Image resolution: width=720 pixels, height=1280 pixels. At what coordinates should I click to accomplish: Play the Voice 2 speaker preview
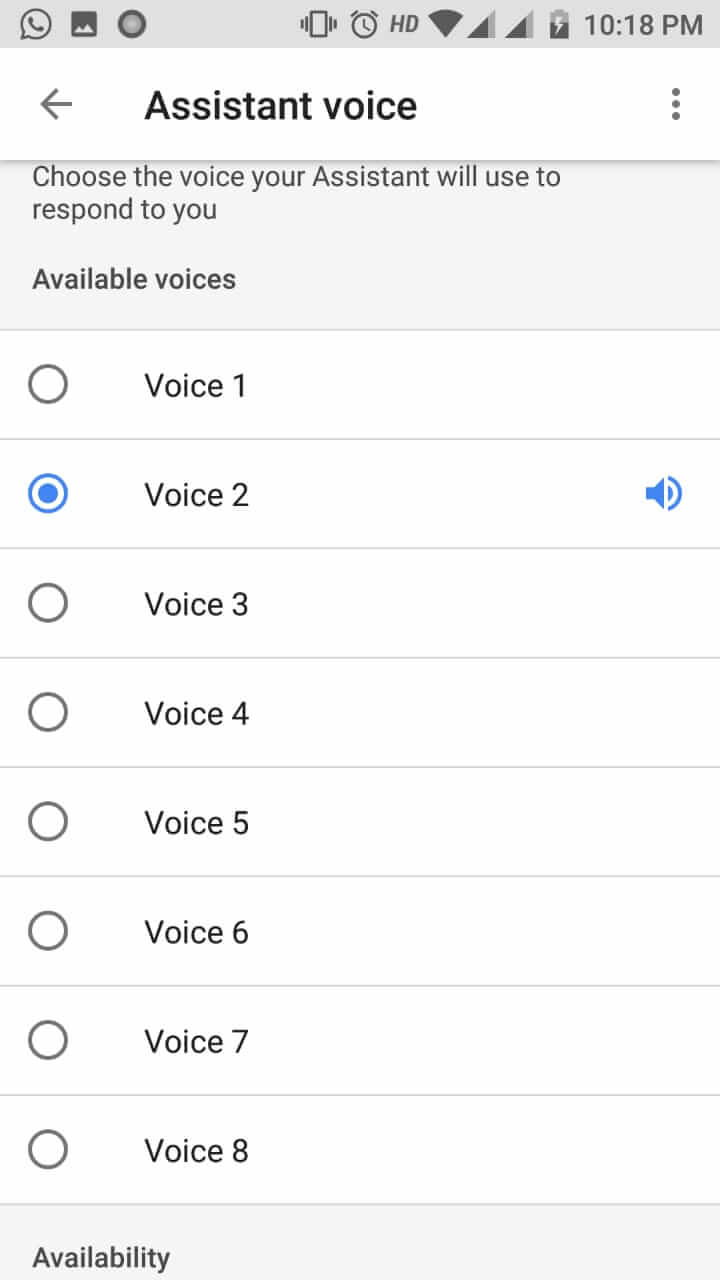[x=663, y=494]
